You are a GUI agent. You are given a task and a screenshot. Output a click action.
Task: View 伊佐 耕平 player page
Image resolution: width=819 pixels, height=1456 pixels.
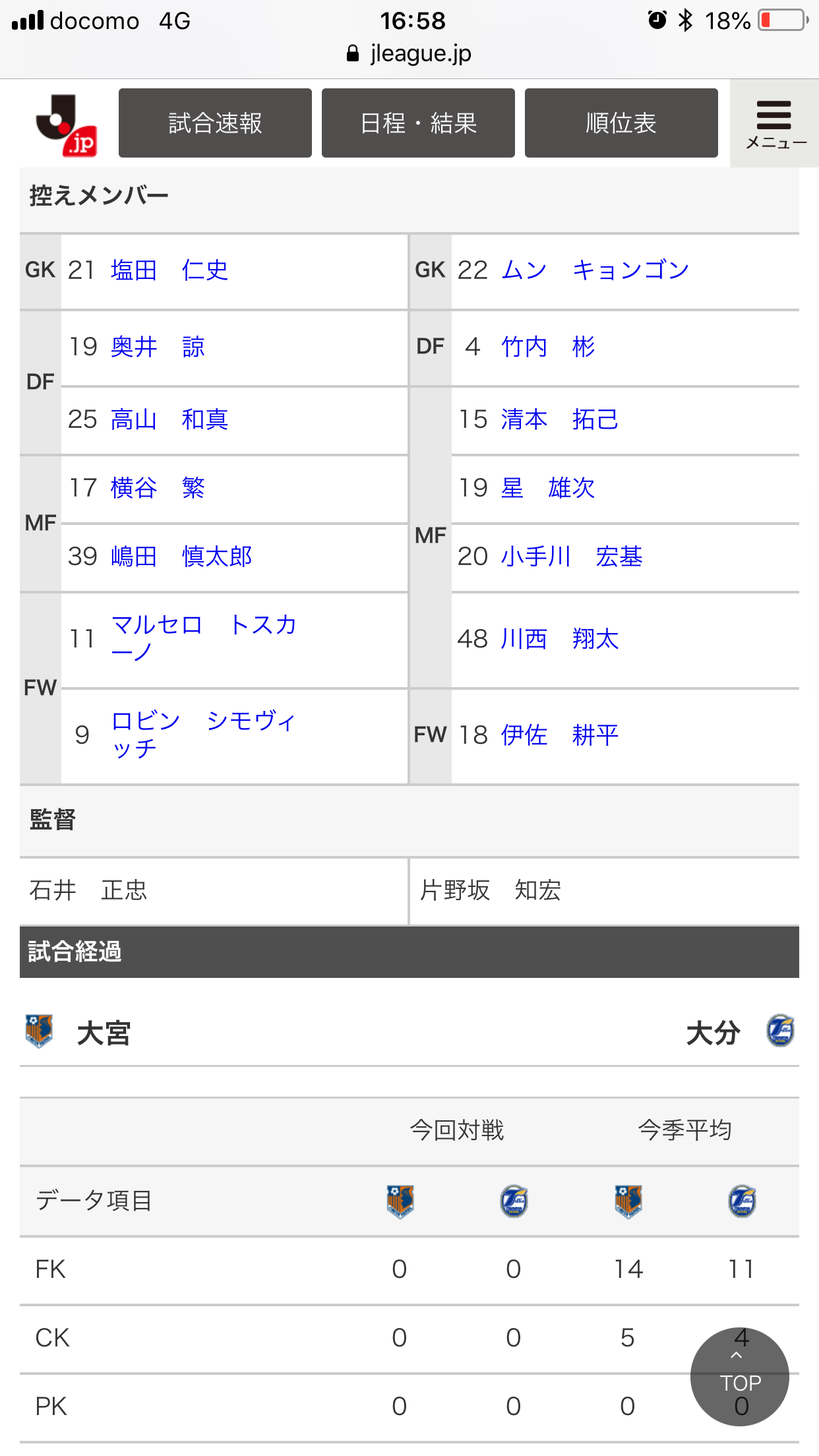559,735
